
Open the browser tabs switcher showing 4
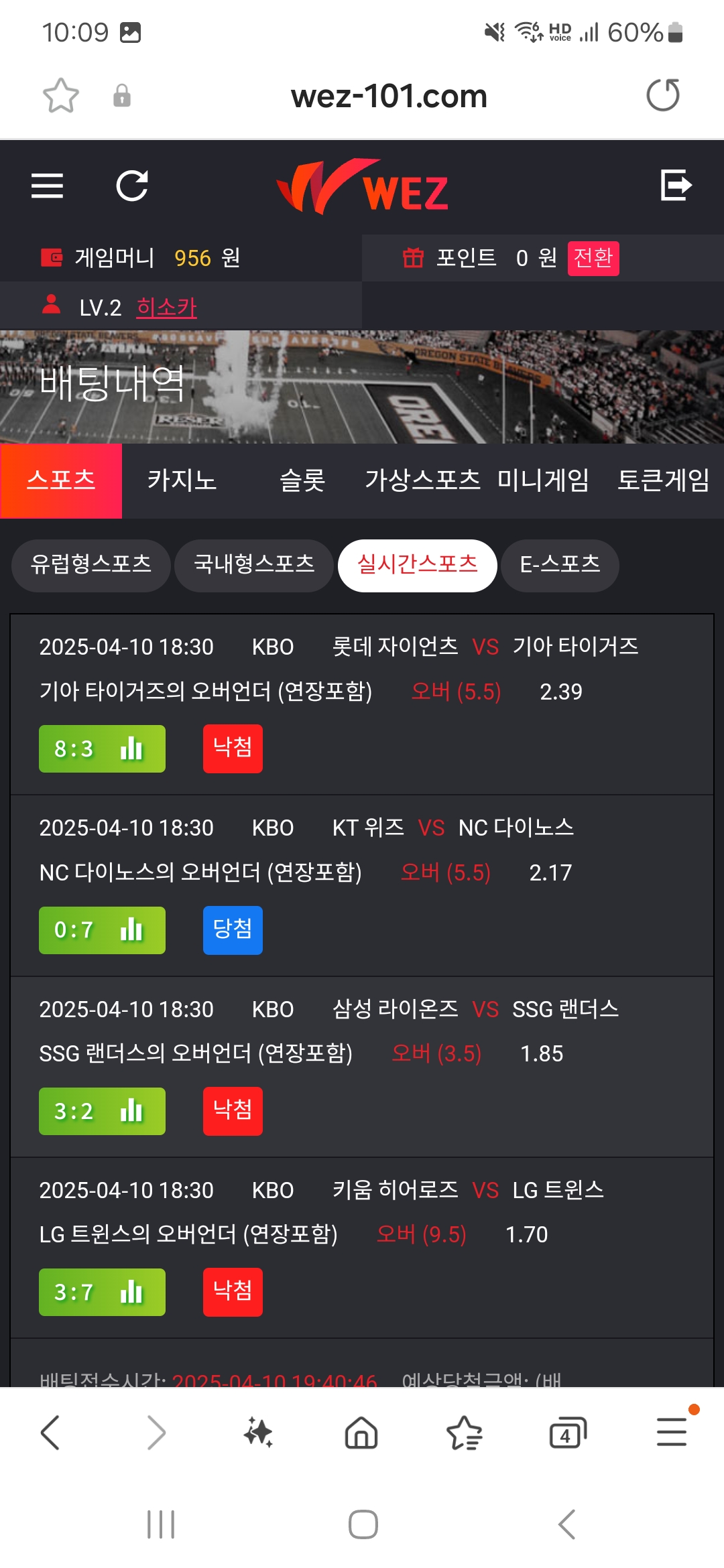(x=567, y=1433)
